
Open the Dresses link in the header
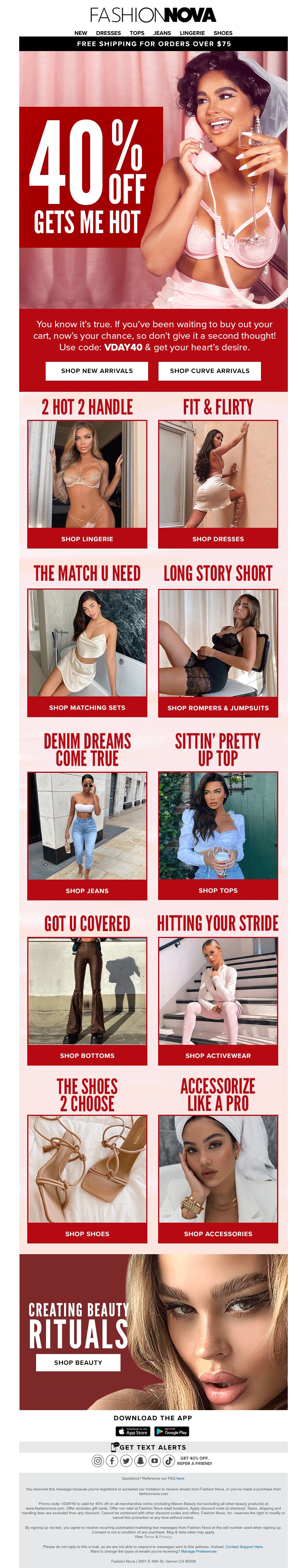[x=108, y=33]
